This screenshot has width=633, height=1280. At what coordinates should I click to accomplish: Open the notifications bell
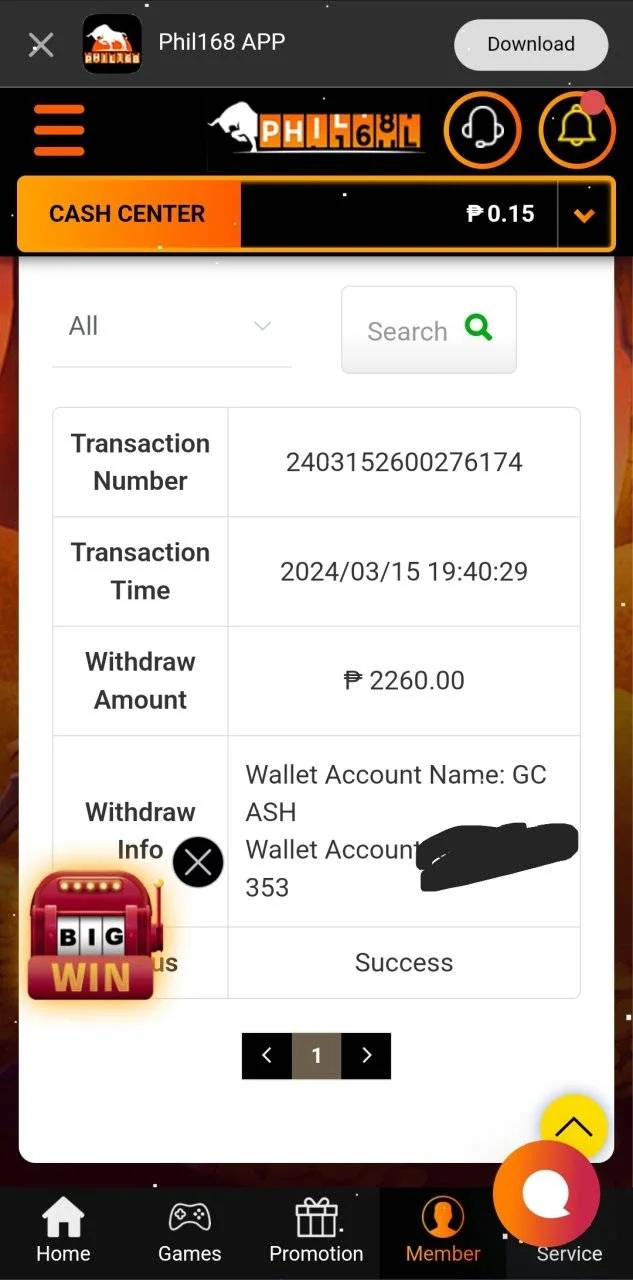[x=577, y=130]
